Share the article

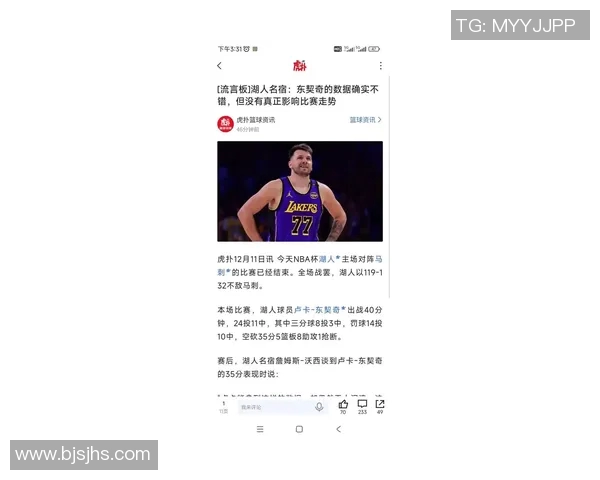[x=380, y=405]
